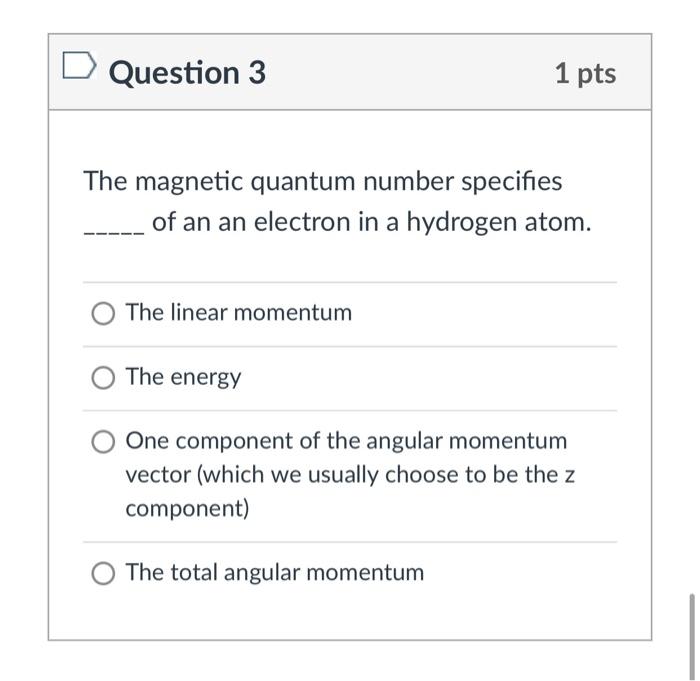Screen dimensions: 700x681
Task: Pick the 'One component of the angular momentum' option
Action: [x=104, y=442]
